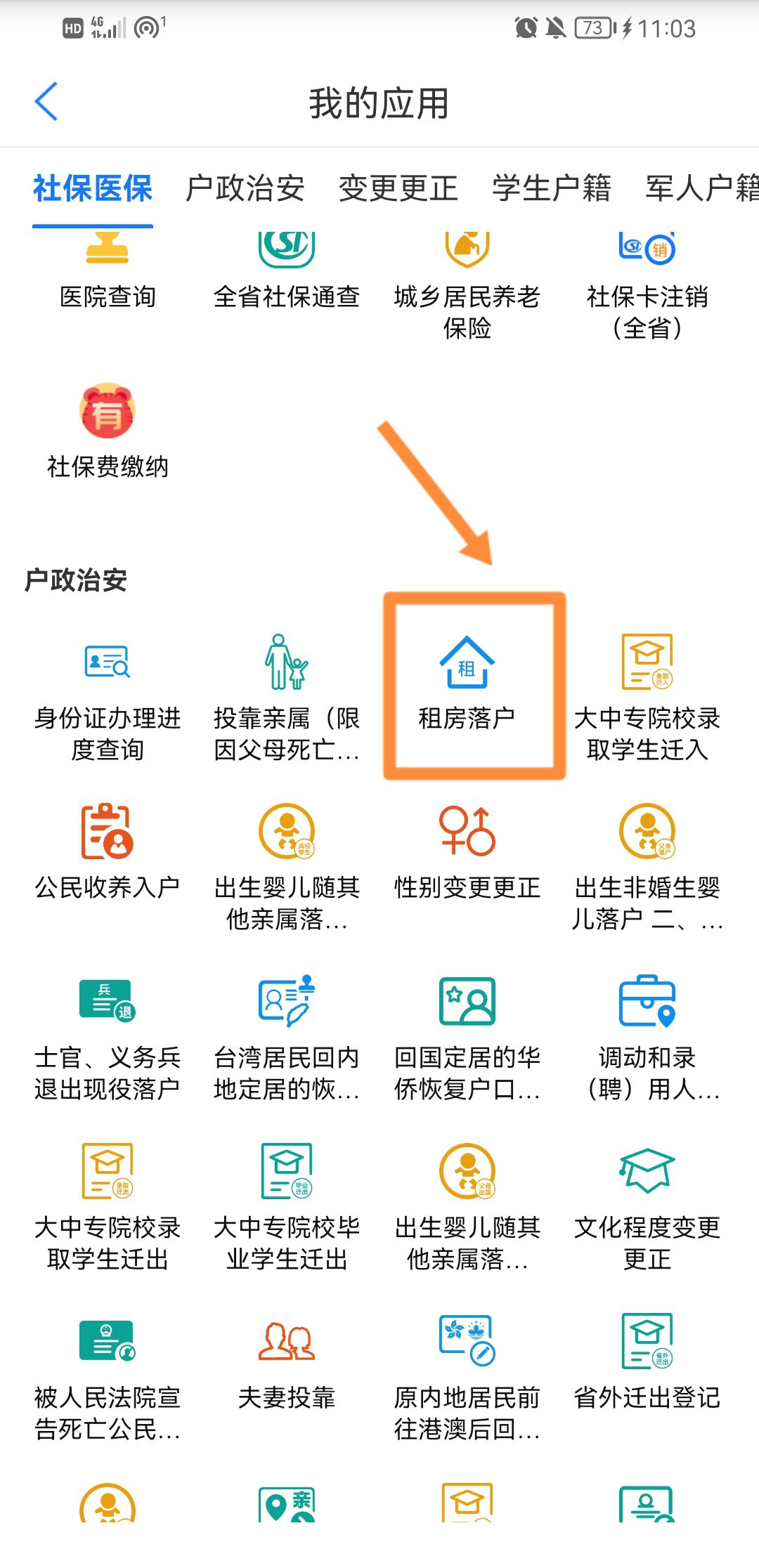
Task: Open 大中专院校录取学生迁入
Action: (x=647, y=695)
